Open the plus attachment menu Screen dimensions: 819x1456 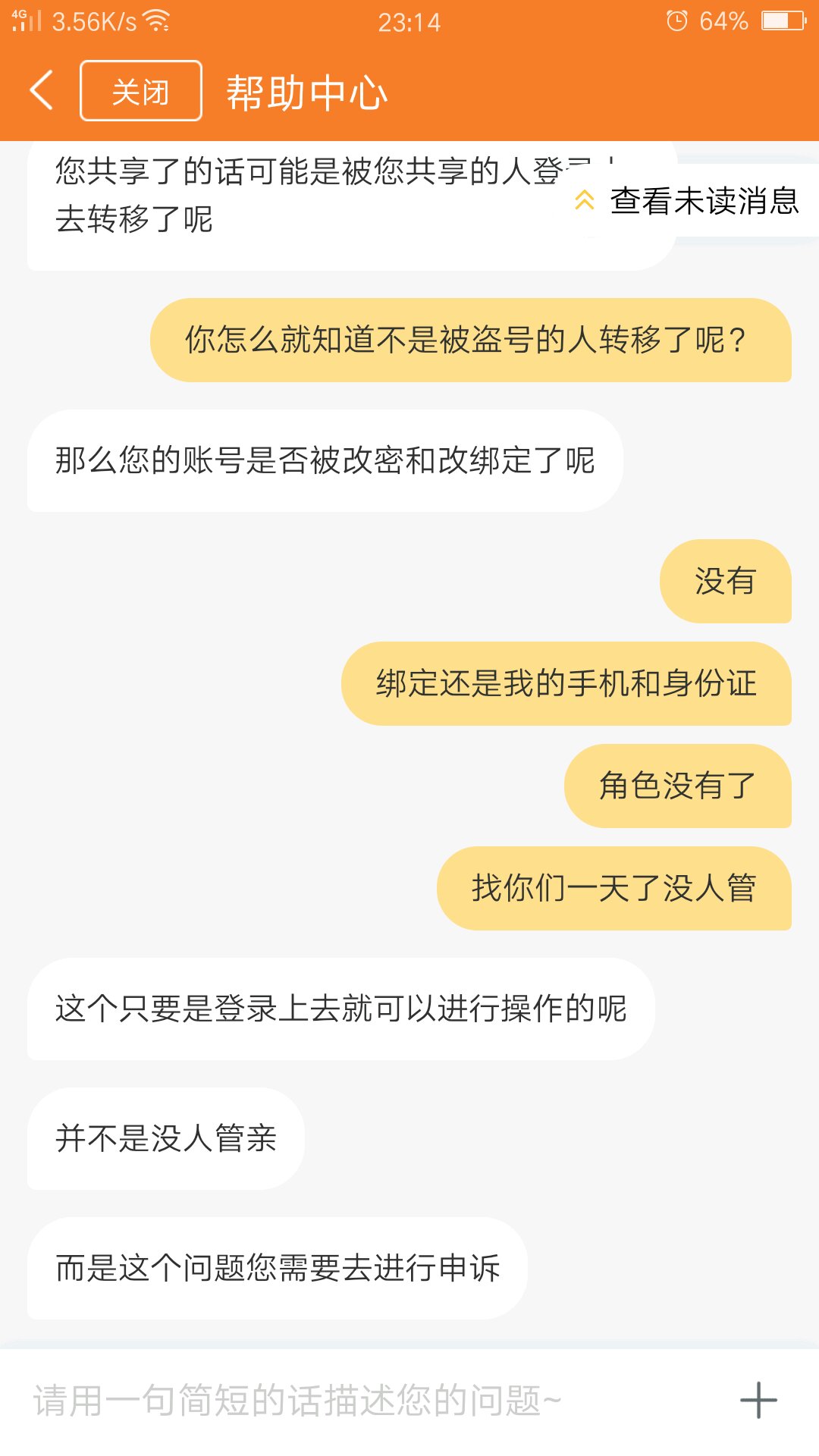tap(758, 1400)
